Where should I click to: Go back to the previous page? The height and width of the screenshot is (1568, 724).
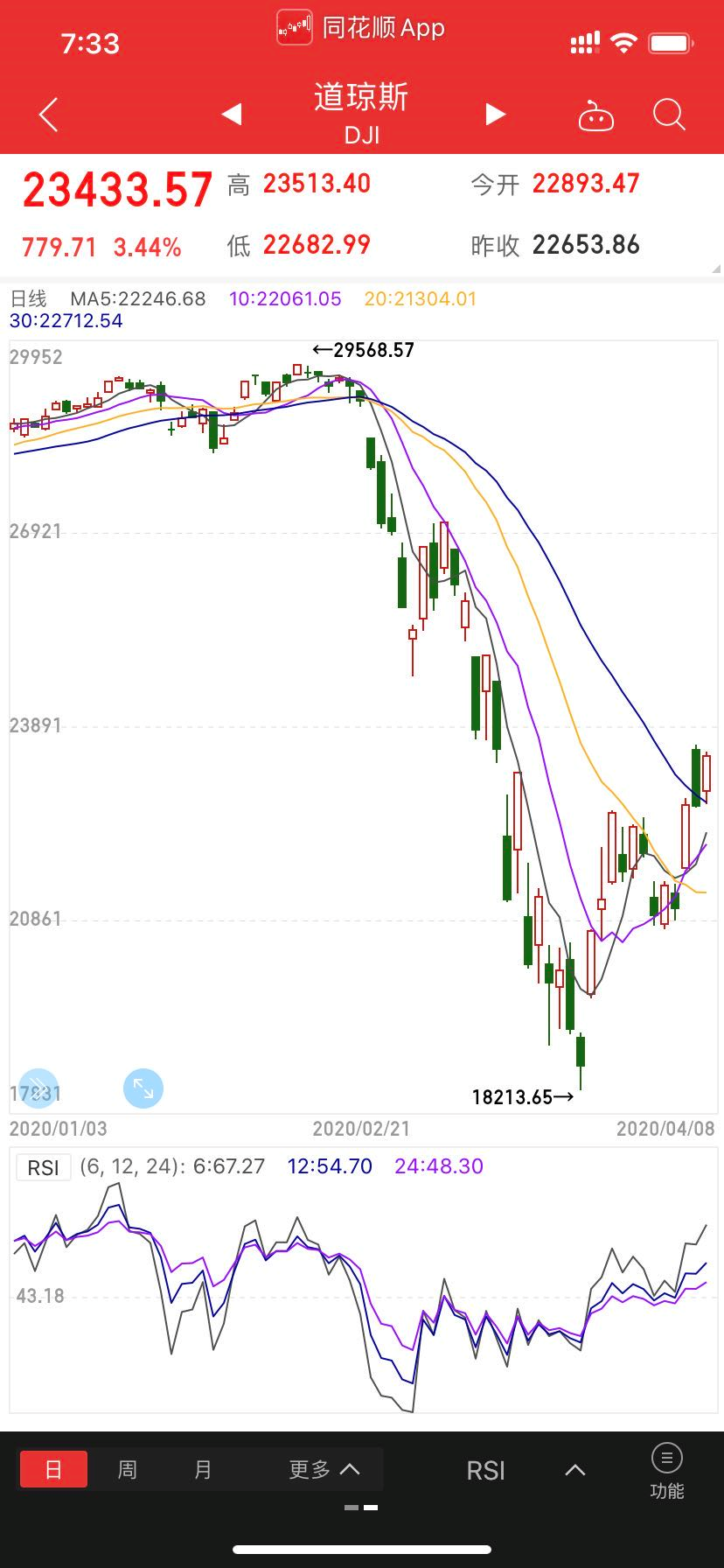[x=49, y=115]
